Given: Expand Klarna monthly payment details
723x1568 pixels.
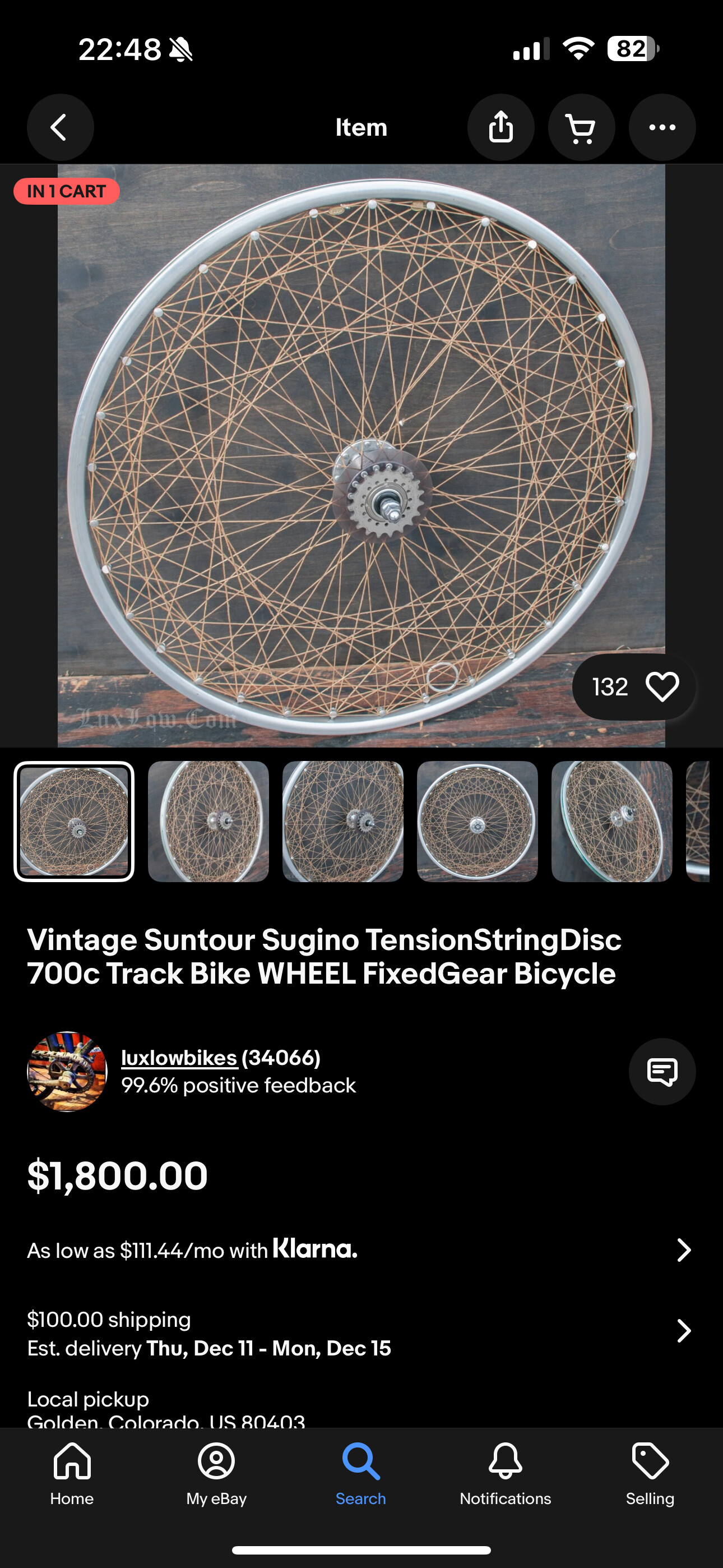Looking at the screenshot, I should coord(683,1250).
